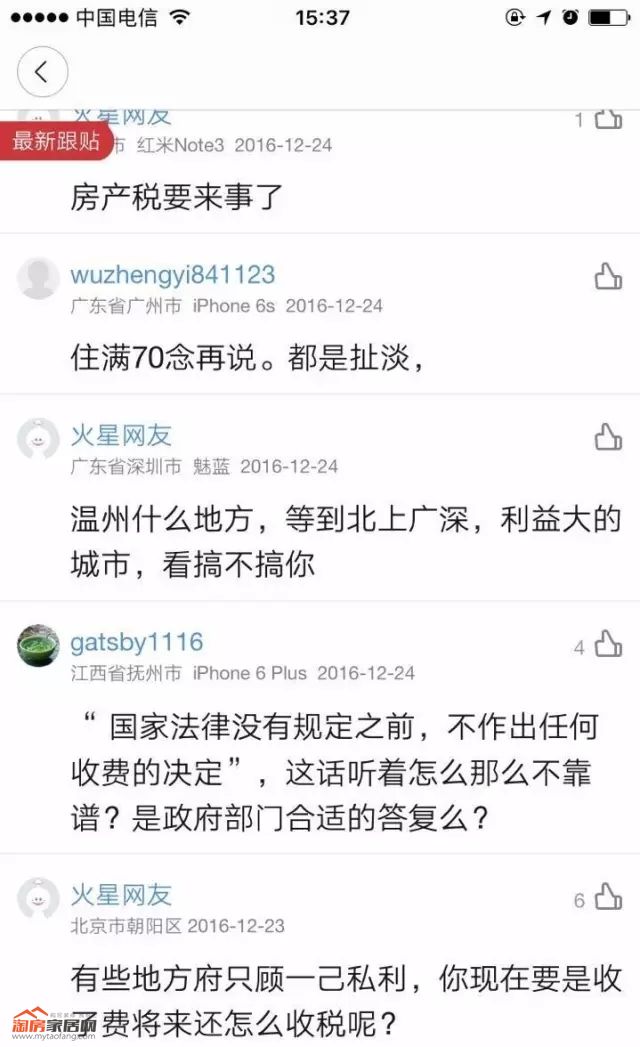Open wuzhengyi841123's profile name
640x1047 pixels.
(172, 275)
